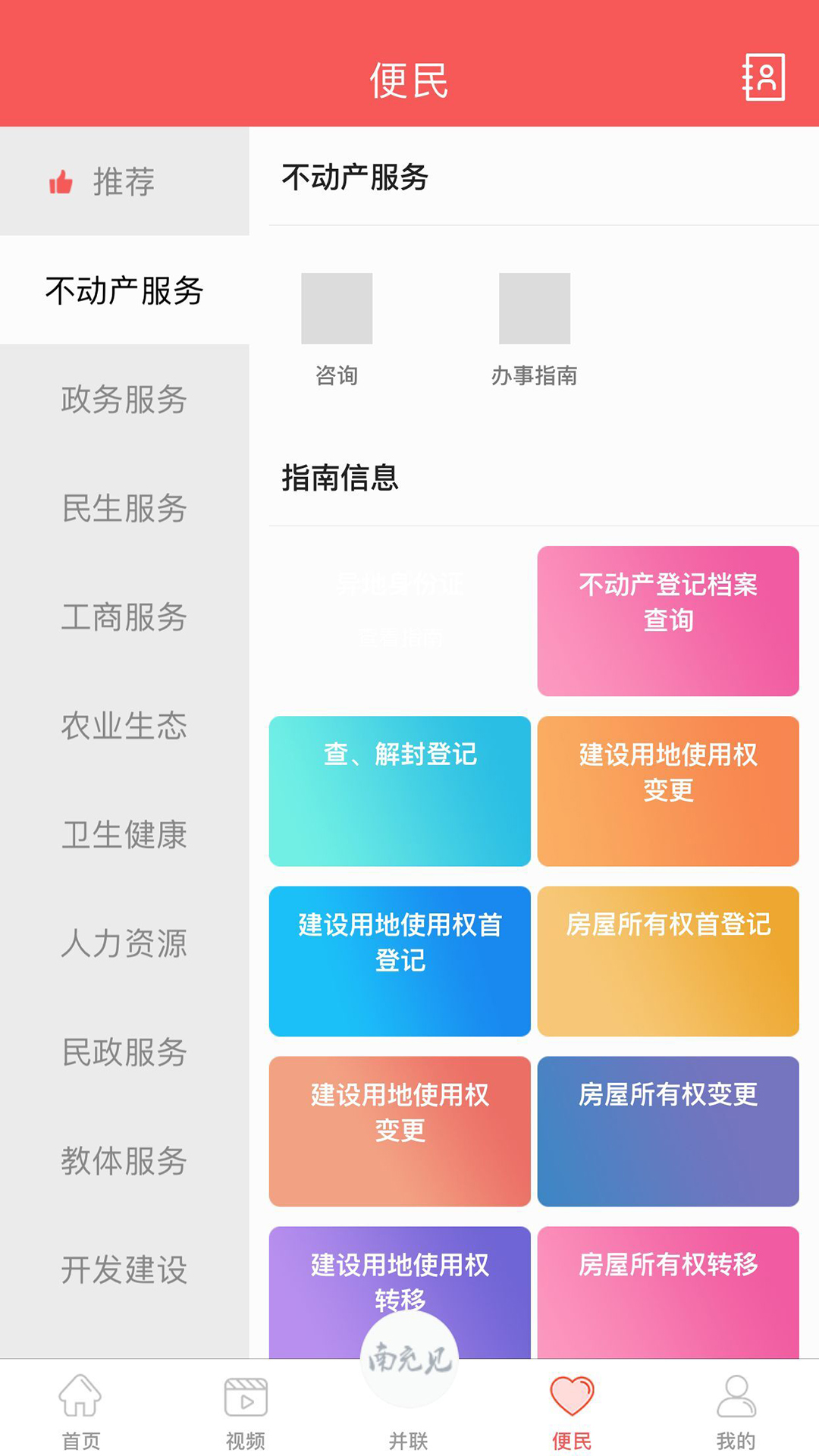Switch to 教体服务 in the left sidebar
Viewport: 819px width, 1456px height.
[124, 1161]
